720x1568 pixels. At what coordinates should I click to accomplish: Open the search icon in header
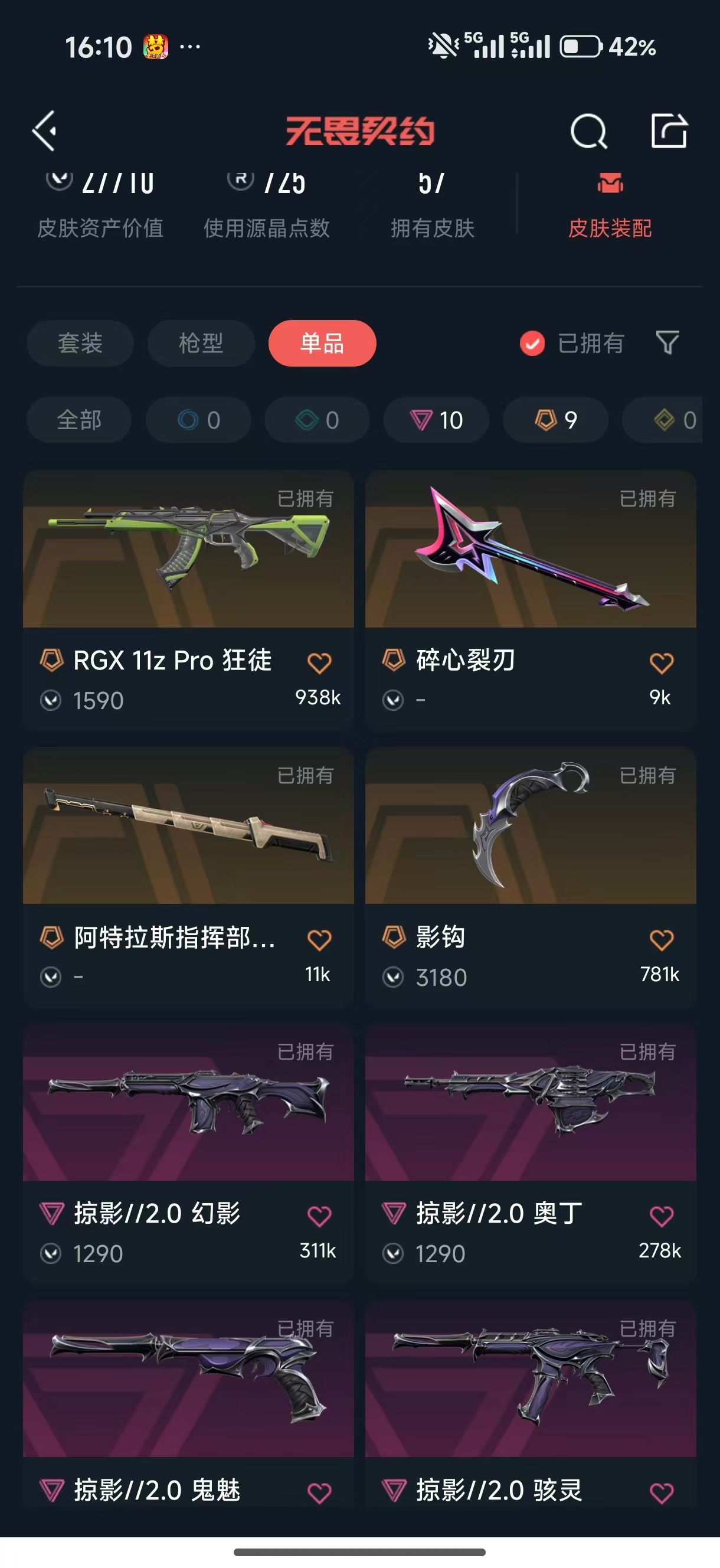tap(588, 131)
